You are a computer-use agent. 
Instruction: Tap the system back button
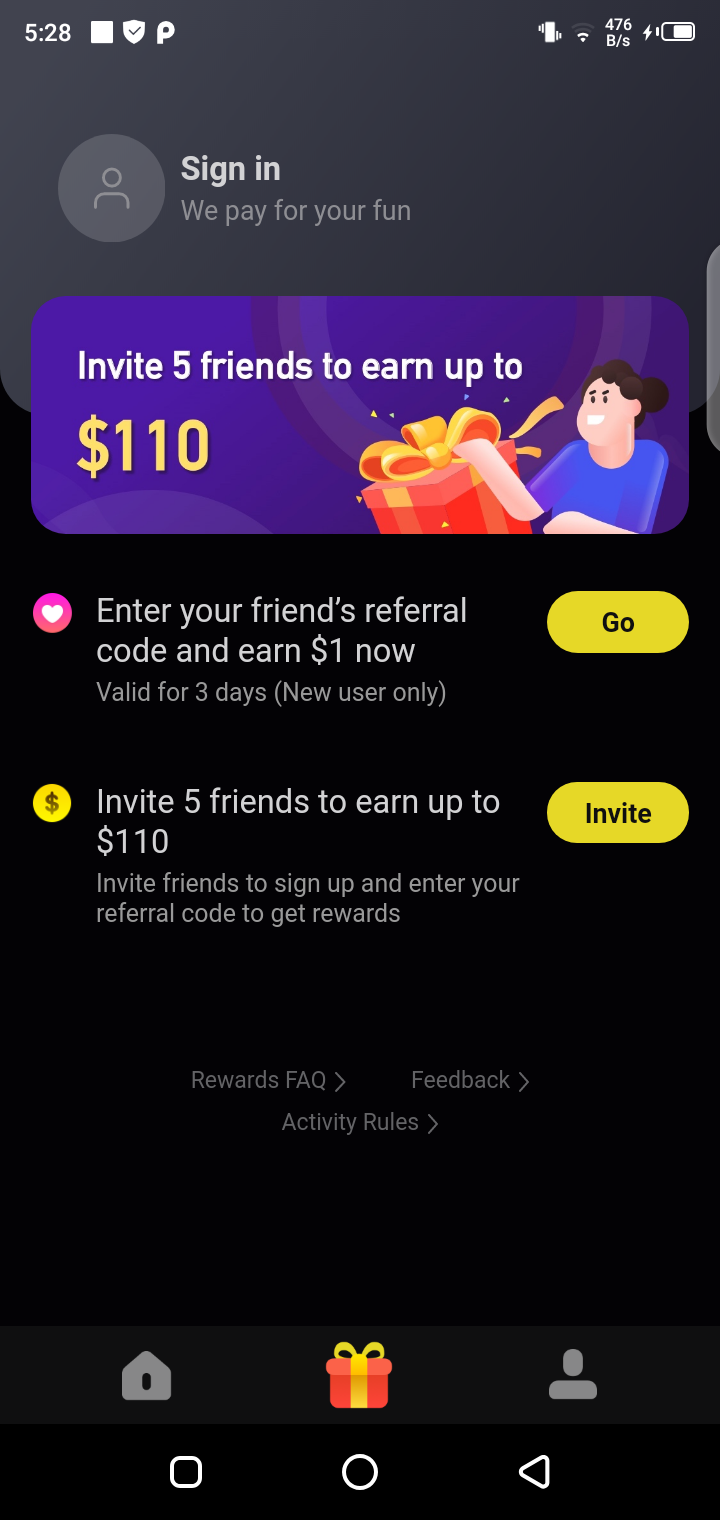(x=534, y=1471)
